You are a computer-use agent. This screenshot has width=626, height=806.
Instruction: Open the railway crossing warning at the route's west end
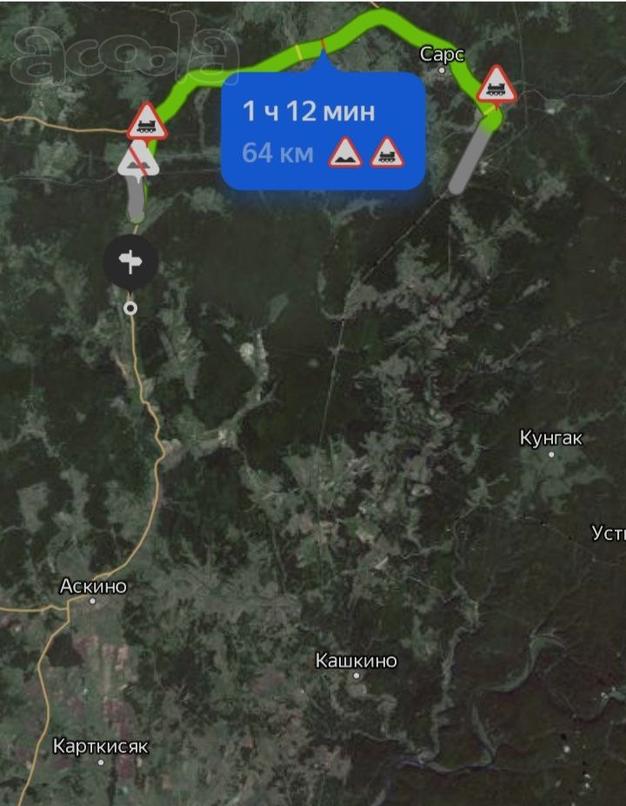pyautogui.click(x=147, y=121)
